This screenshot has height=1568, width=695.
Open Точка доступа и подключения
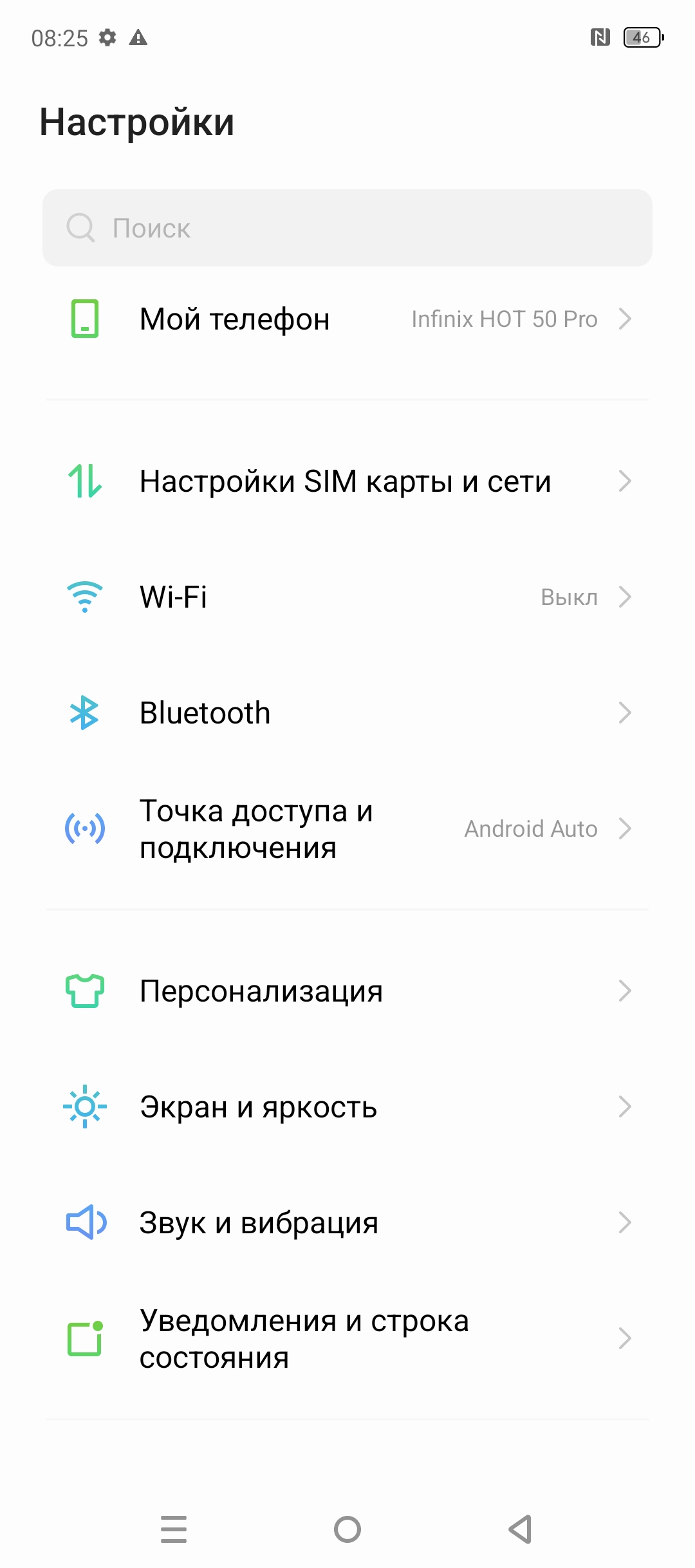coord(347,829)
